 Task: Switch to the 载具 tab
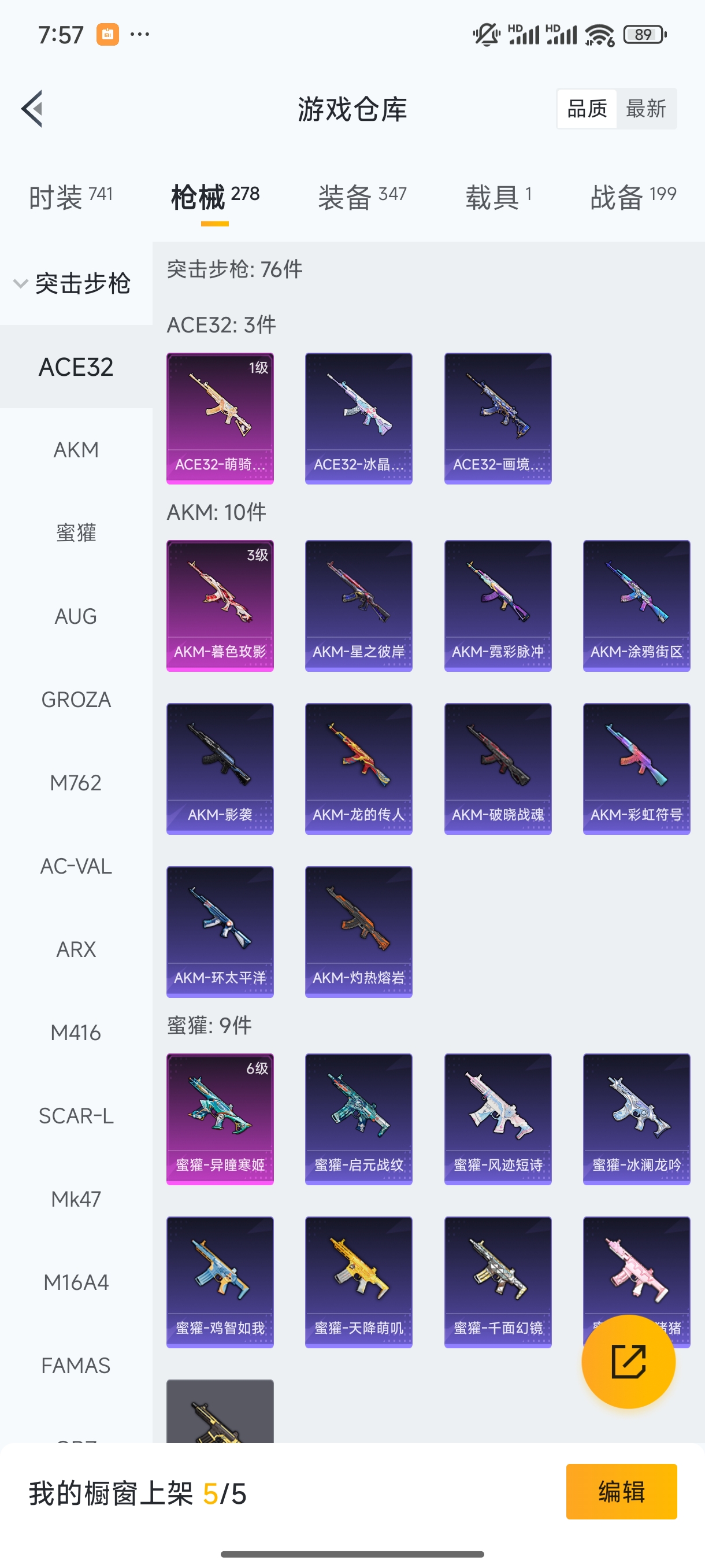point(498,197)
